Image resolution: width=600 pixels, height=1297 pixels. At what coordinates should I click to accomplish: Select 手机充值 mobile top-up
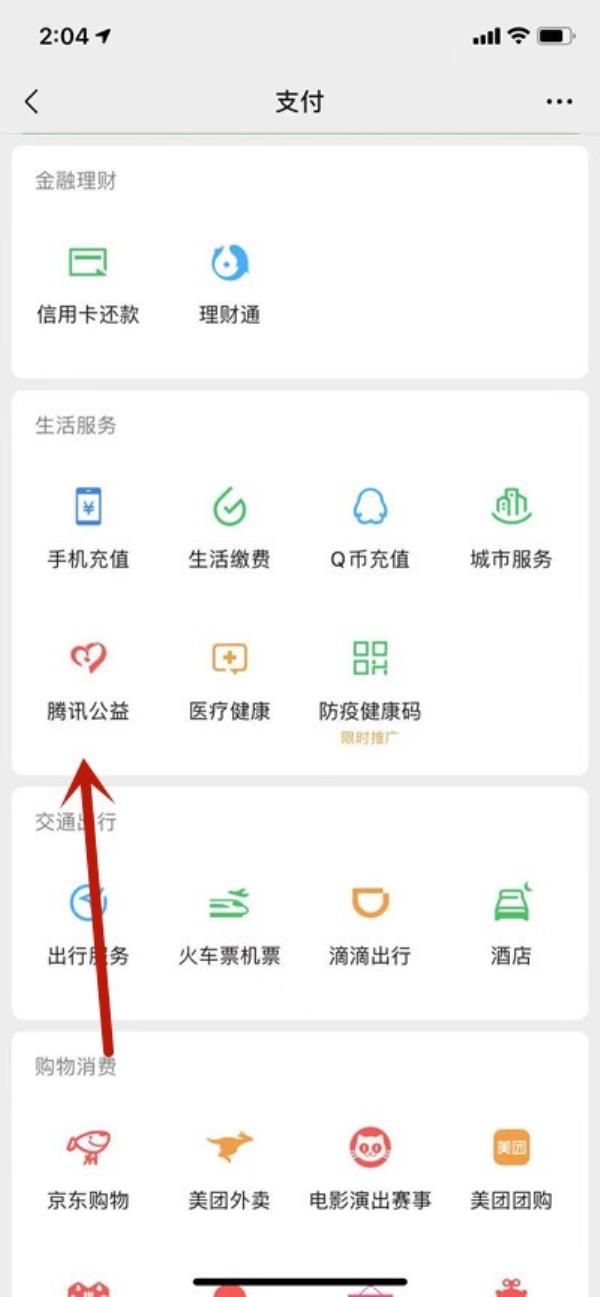88,529
